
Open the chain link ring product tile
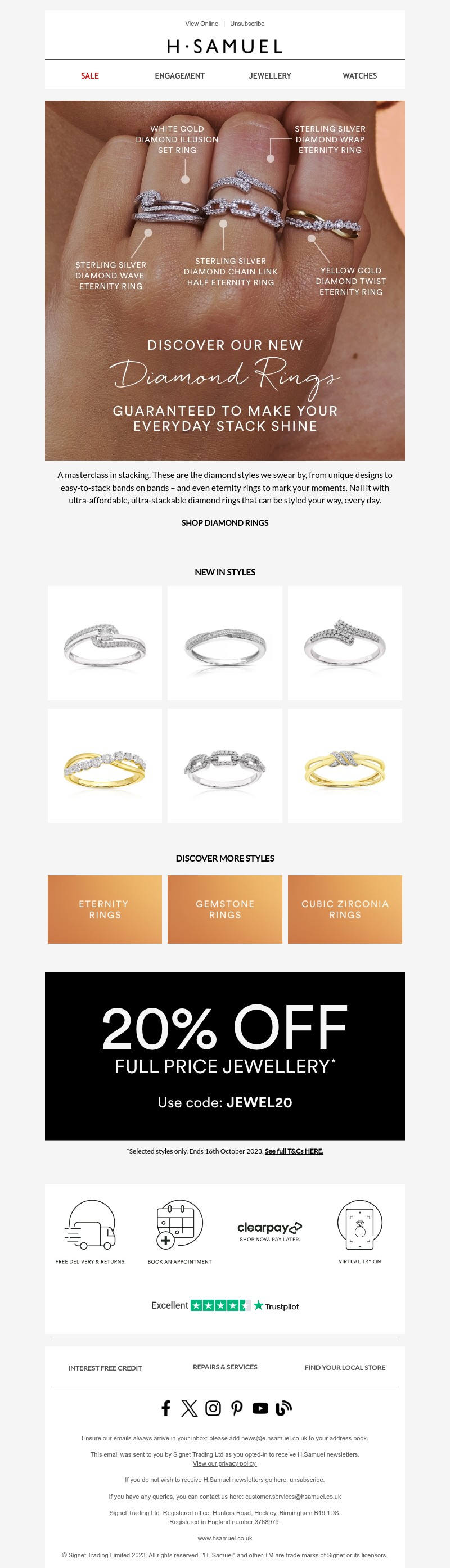pyautogui.click(x=224, y=765)
